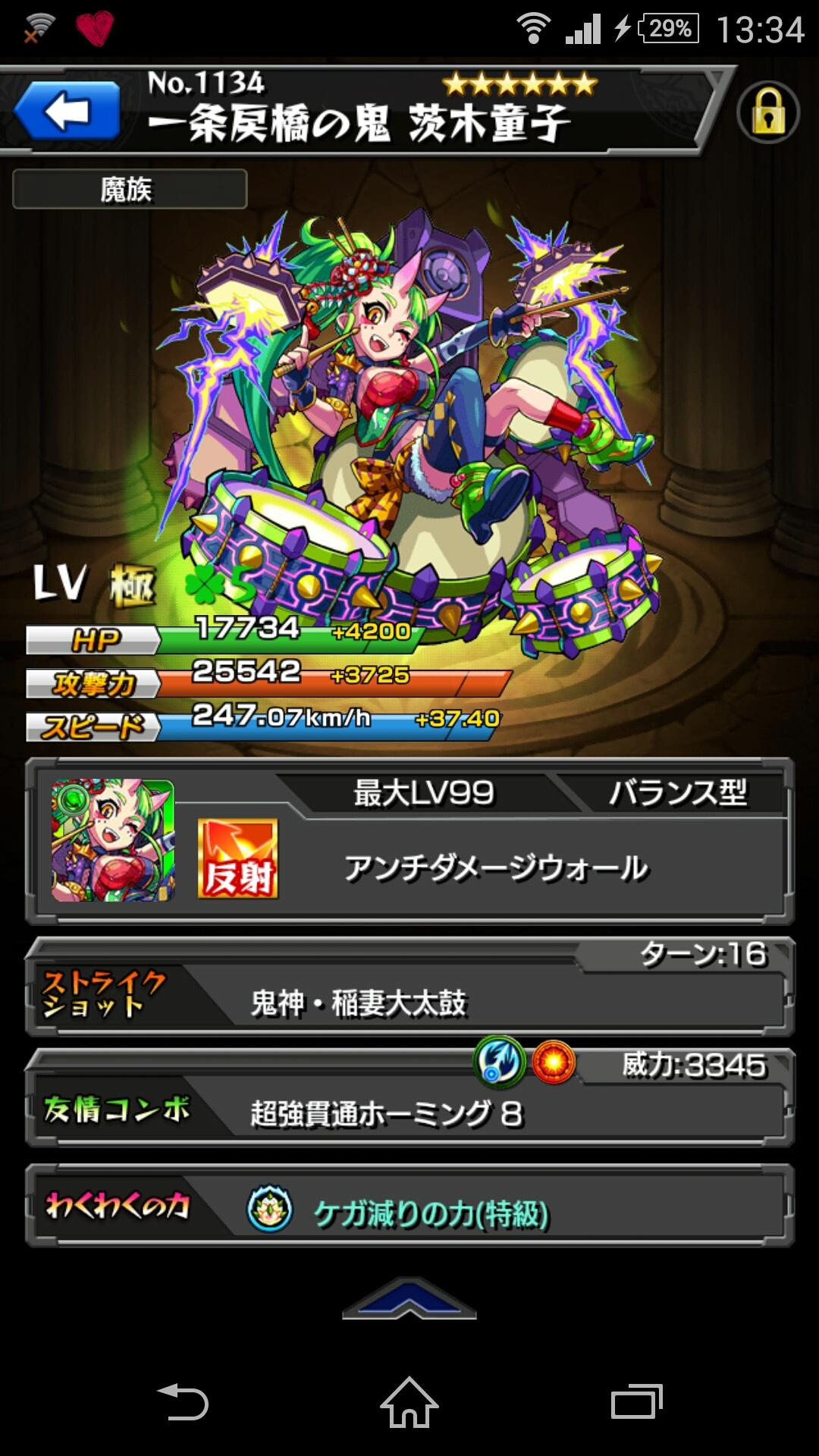Go to the Android home screen
Viewport: 819px width, 1456px height.
click(x=409, y=1401)
